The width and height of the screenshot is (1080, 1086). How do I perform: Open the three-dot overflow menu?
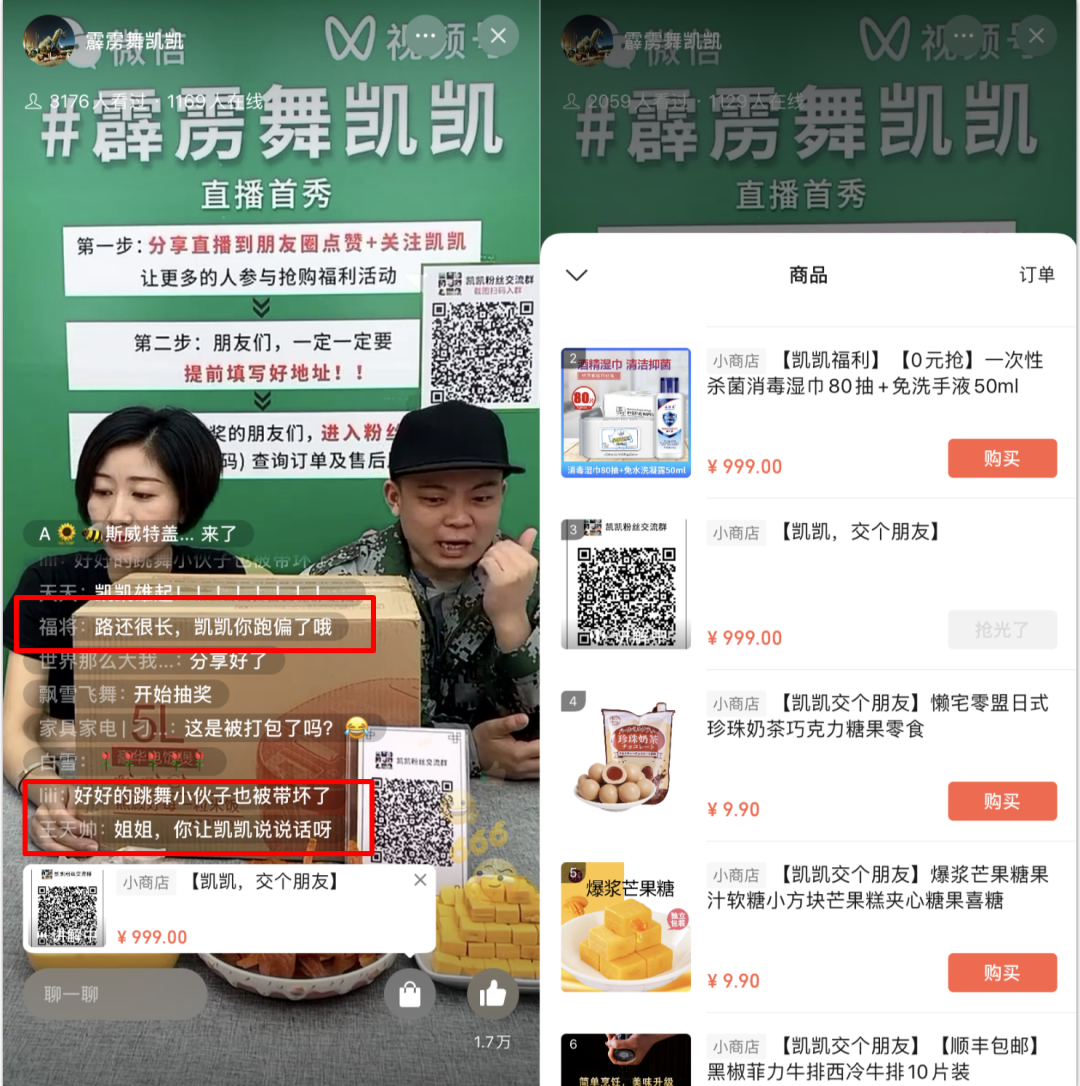[426, 36]
